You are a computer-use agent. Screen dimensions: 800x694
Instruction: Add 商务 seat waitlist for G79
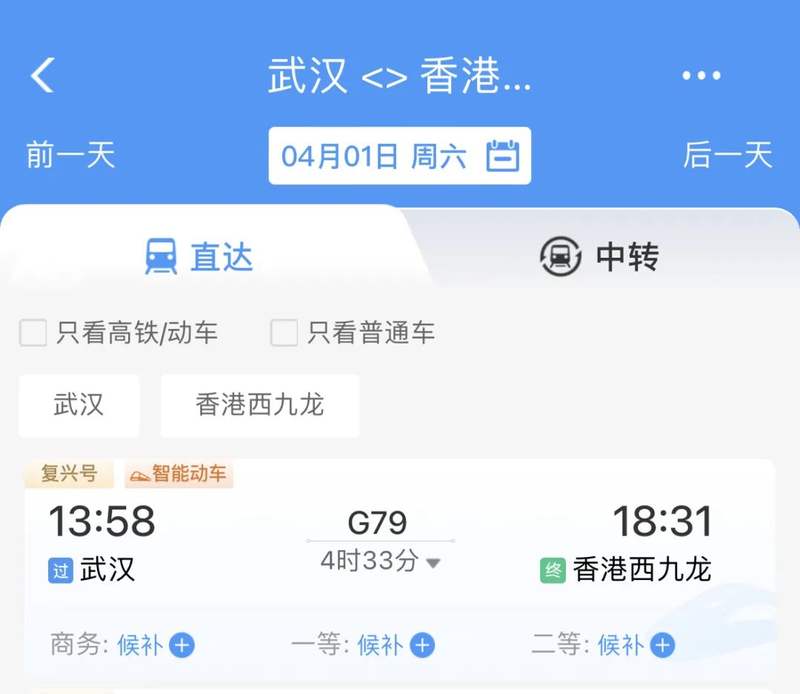coord(181,645)
